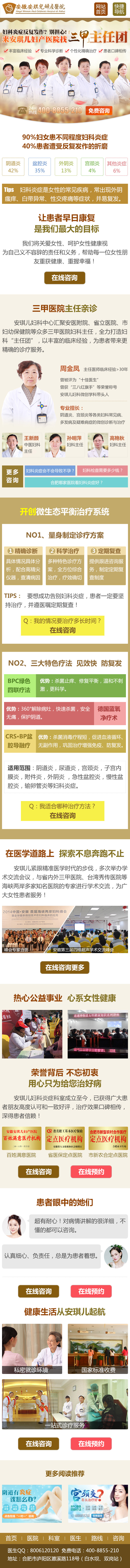This screenshot has height=1568, width=130.
Task: Tap the 在线咨询更多 button
Action: click(x=65, y=967)
